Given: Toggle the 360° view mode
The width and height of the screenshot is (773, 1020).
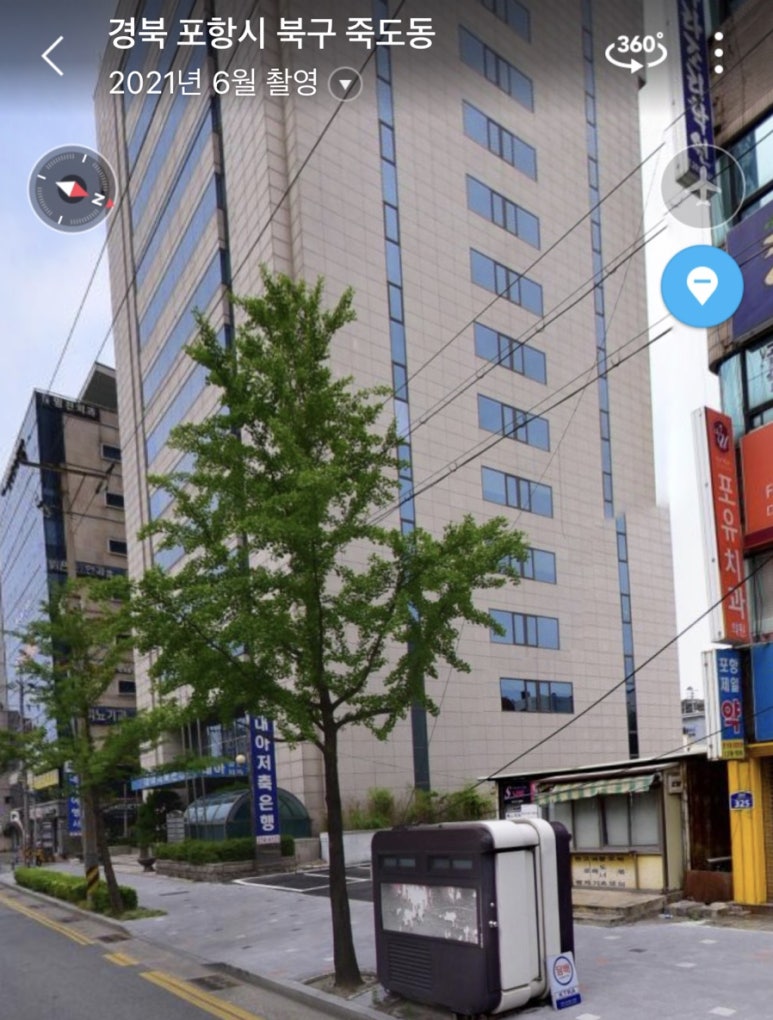Looking at the screenshot, I should [635, 52].
